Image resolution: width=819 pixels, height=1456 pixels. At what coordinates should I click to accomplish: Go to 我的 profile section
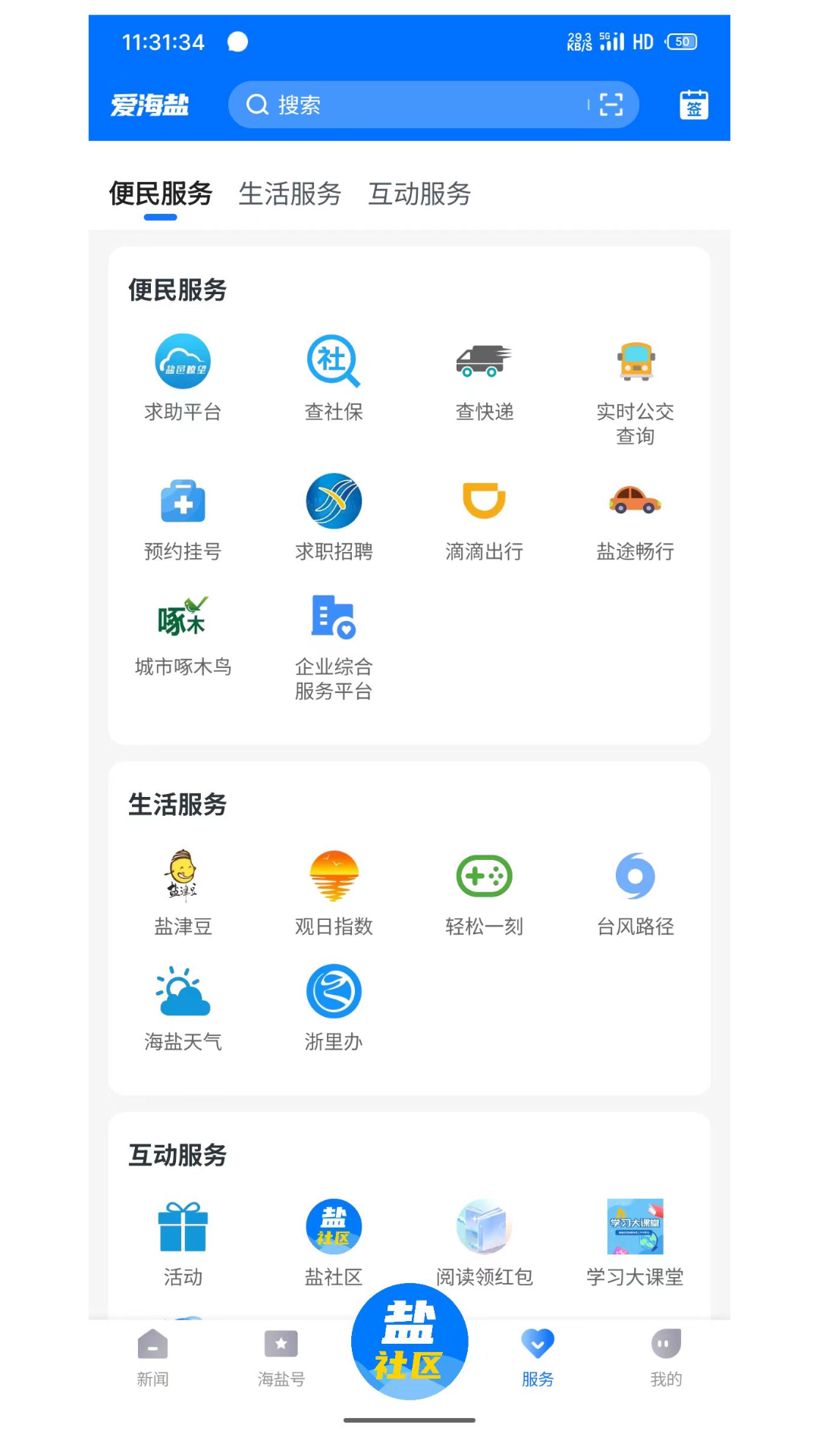click(665, 1357)
